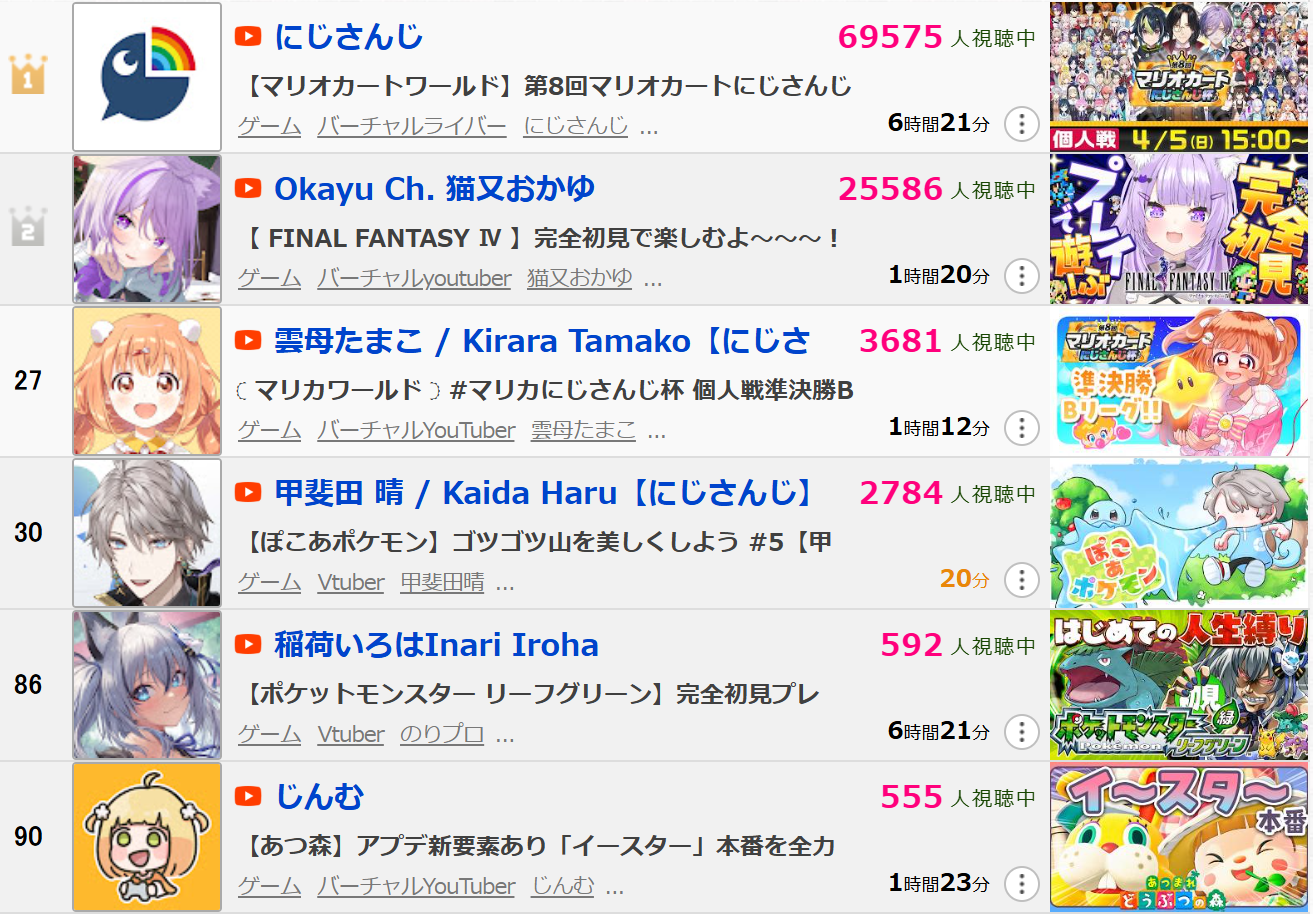Screen dimensions: 1313x914
Task: Open overflow menu for 甲斐田晴 stream
Action: pos(1021,580)
